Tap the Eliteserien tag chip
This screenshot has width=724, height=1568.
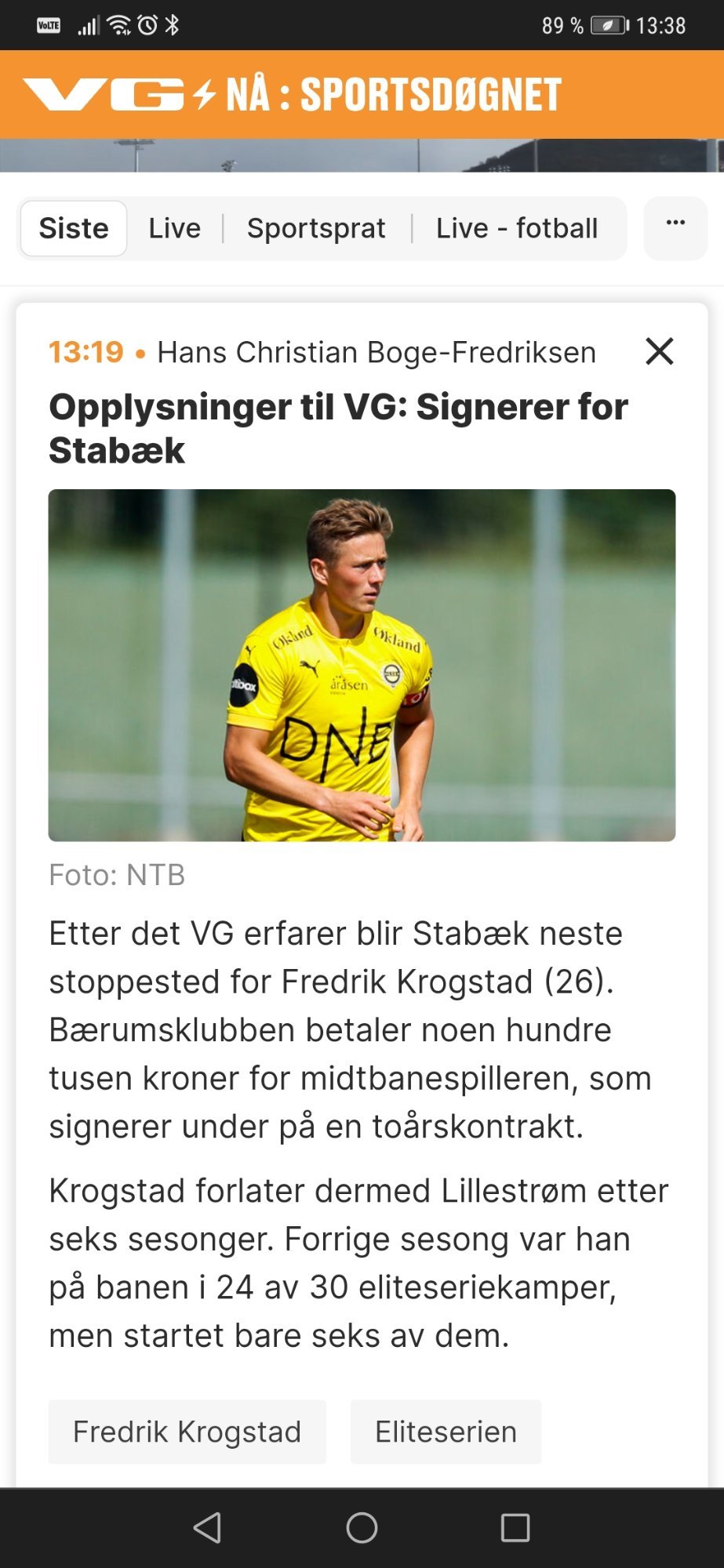tap(446, 1432)
